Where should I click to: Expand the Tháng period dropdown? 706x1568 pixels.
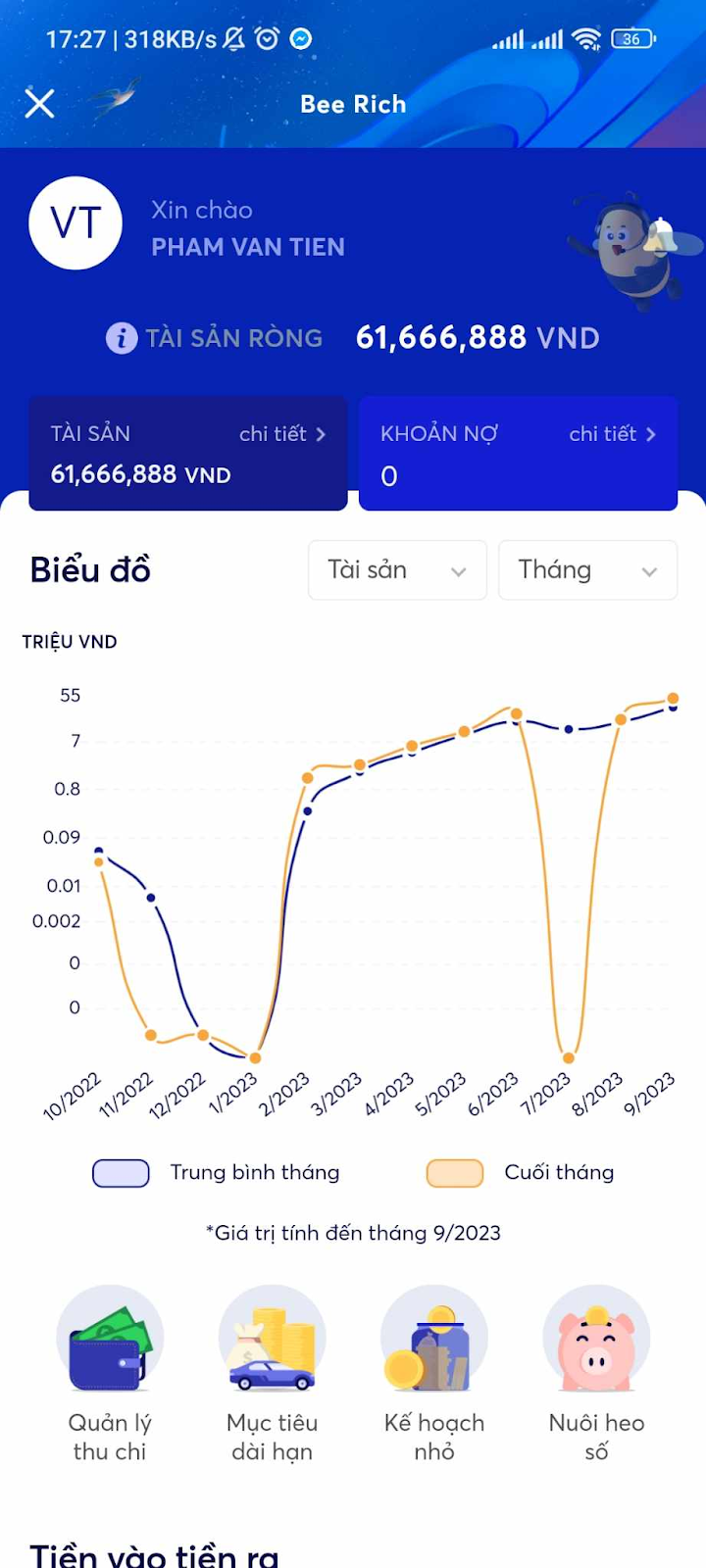[x=587, y=570]
